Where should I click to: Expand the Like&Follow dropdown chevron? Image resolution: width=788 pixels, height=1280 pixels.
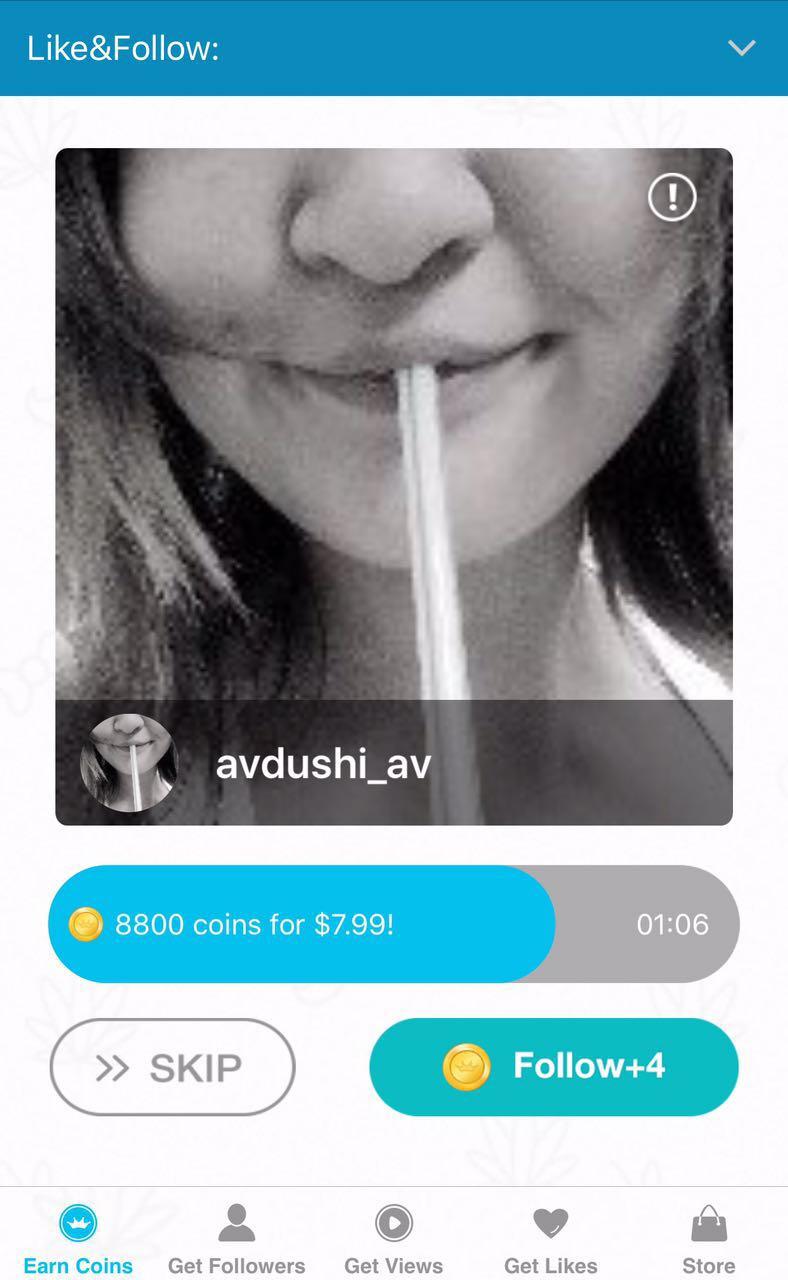pos(741,47)
